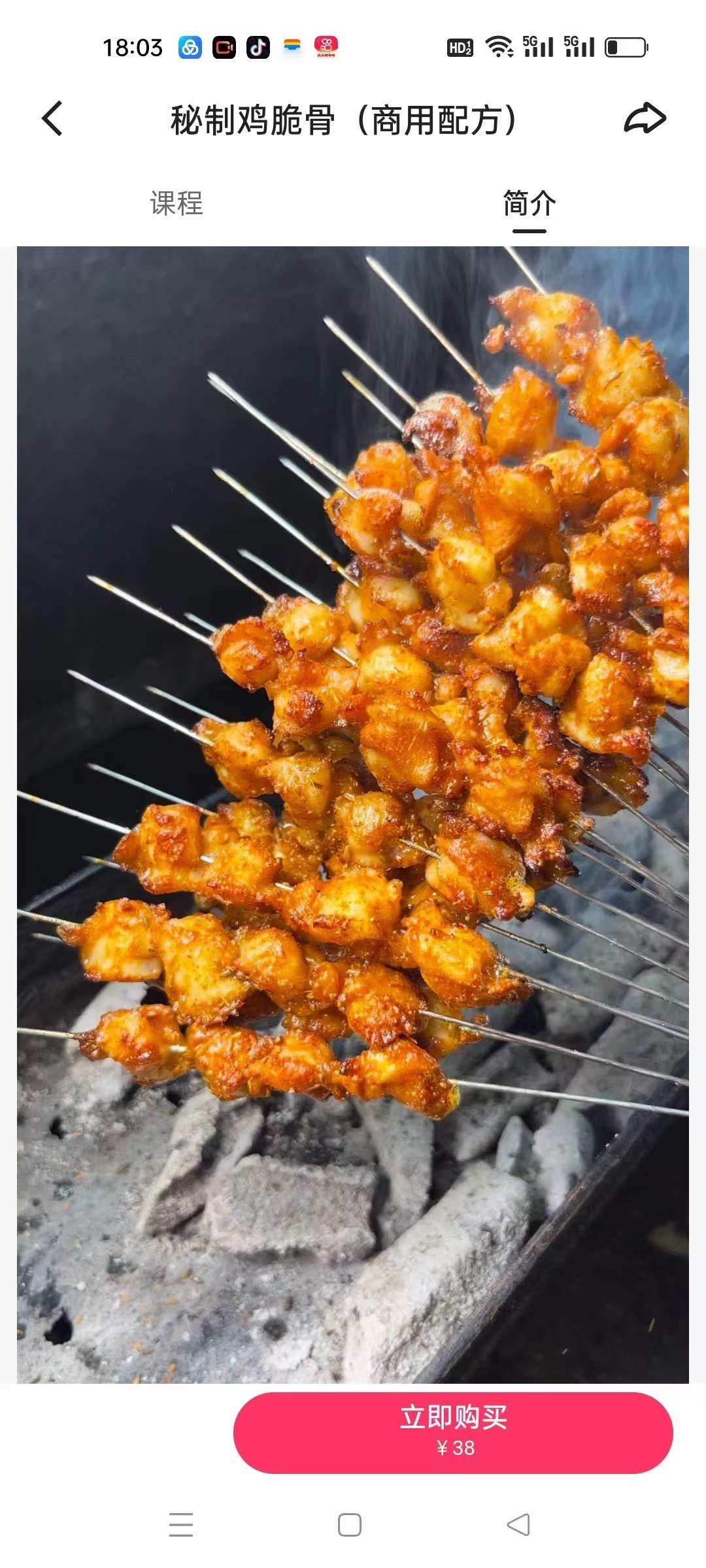
Task: Tap the back chevron beside the title
Action: pos(52,118)
